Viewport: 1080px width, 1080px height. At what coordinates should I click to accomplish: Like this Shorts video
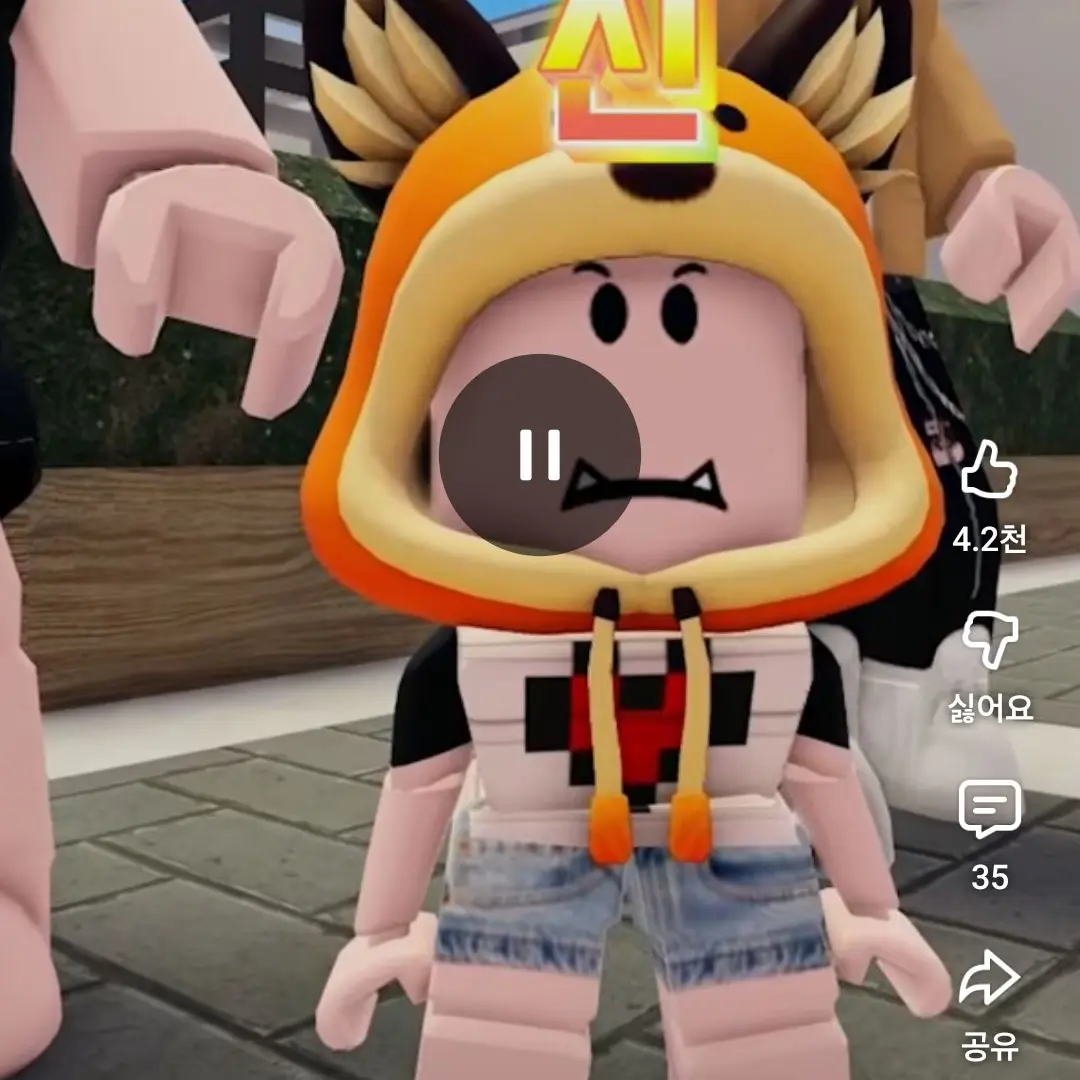tap(989, 473)
